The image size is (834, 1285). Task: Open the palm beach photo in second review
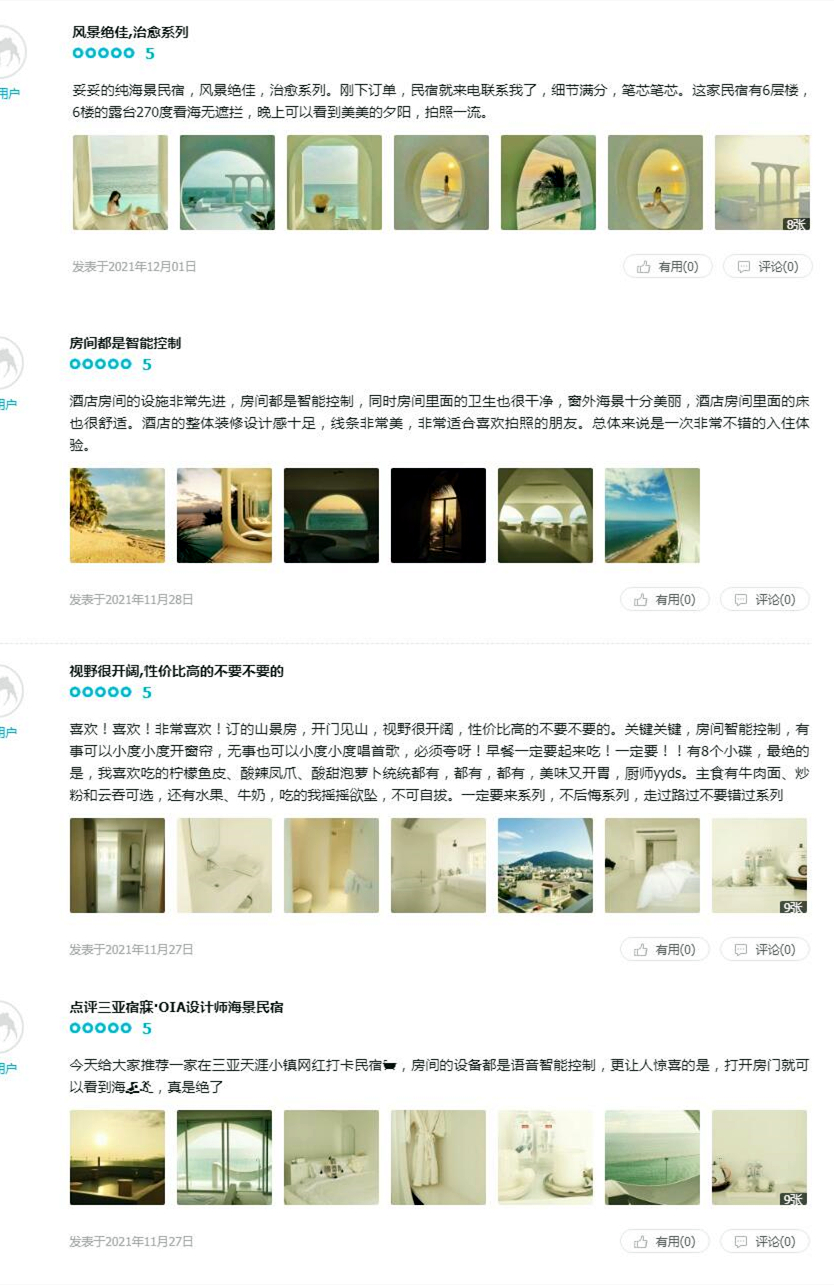(117, 515)
